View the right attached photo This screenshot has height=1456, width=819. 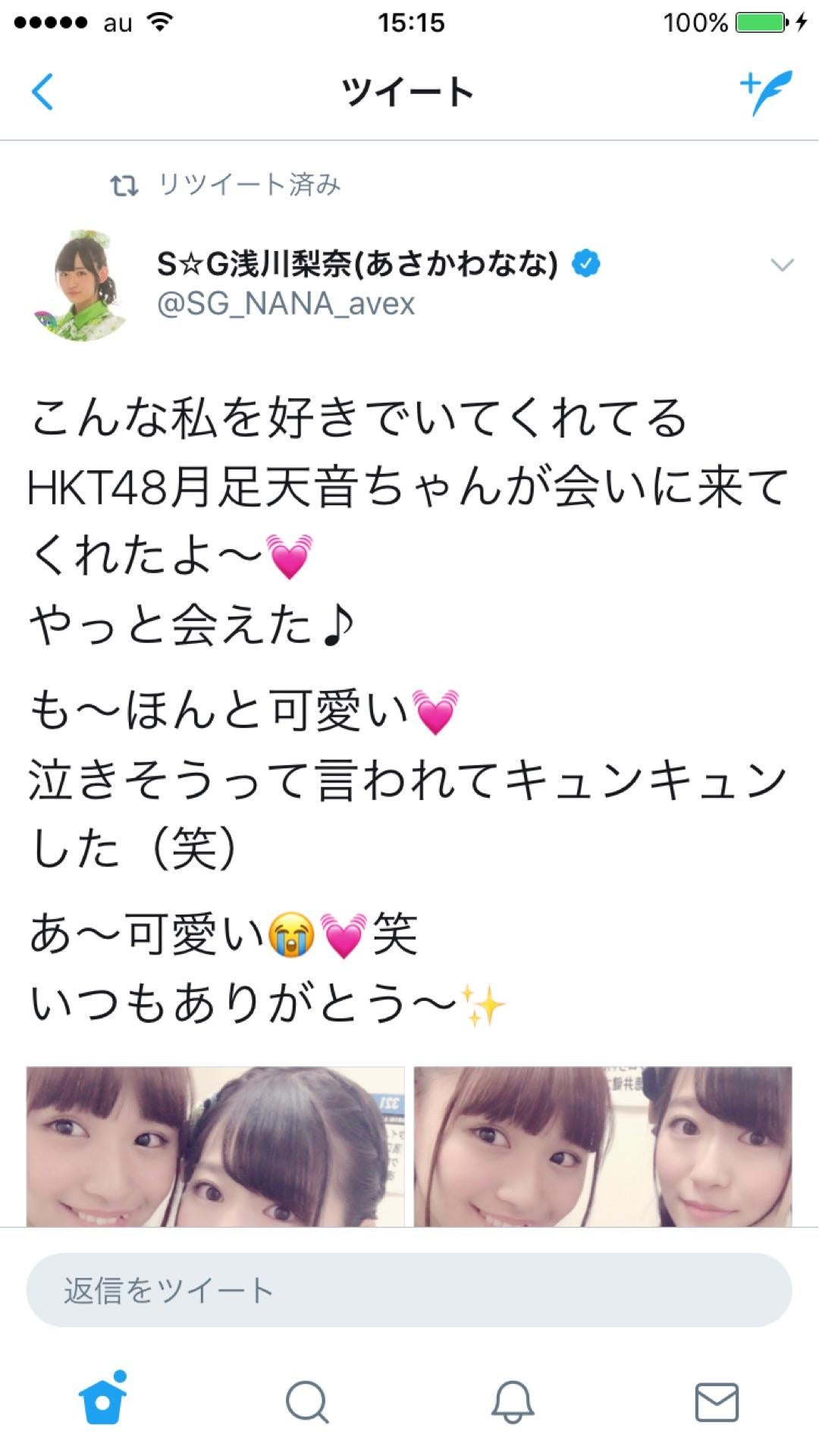[x=602, y=1146]
